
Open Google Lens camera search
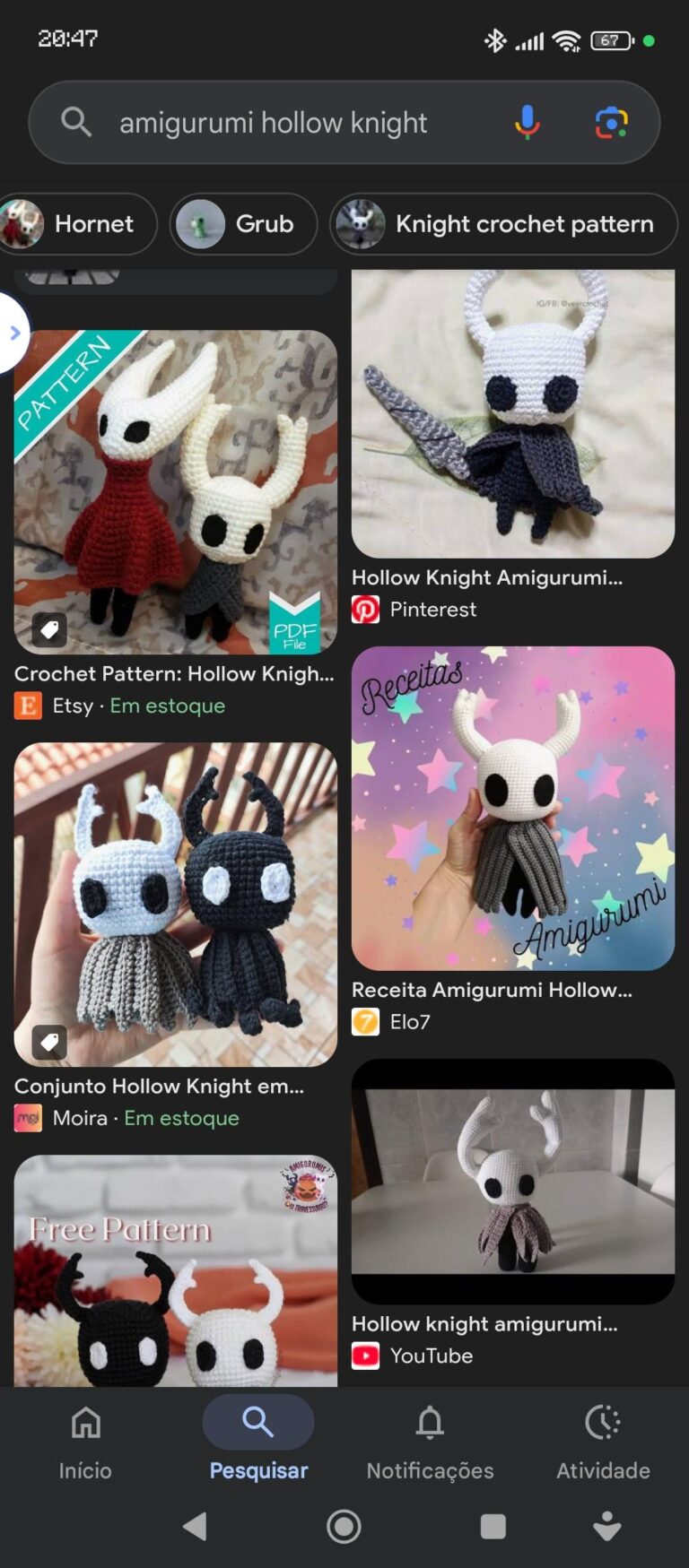click(x=611, y=122)
